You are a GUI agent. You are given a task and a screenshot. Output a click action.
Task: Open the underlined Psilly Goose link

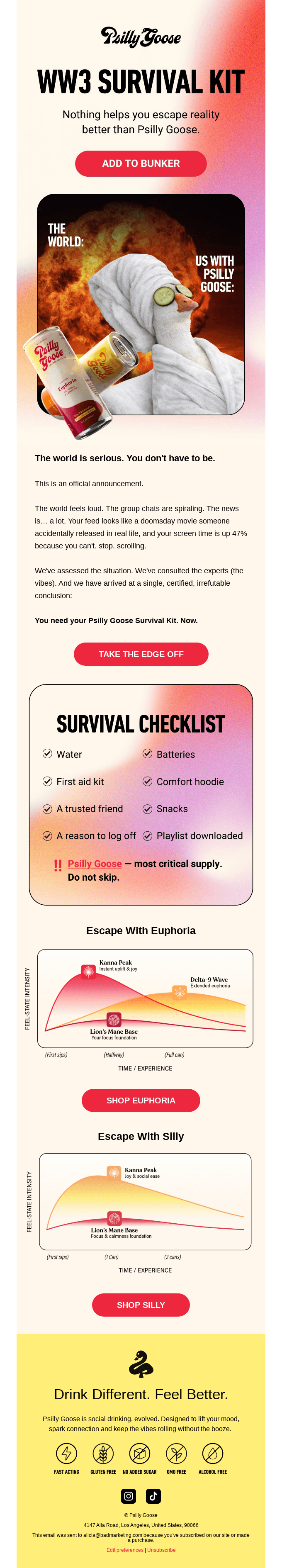point(95,863)
